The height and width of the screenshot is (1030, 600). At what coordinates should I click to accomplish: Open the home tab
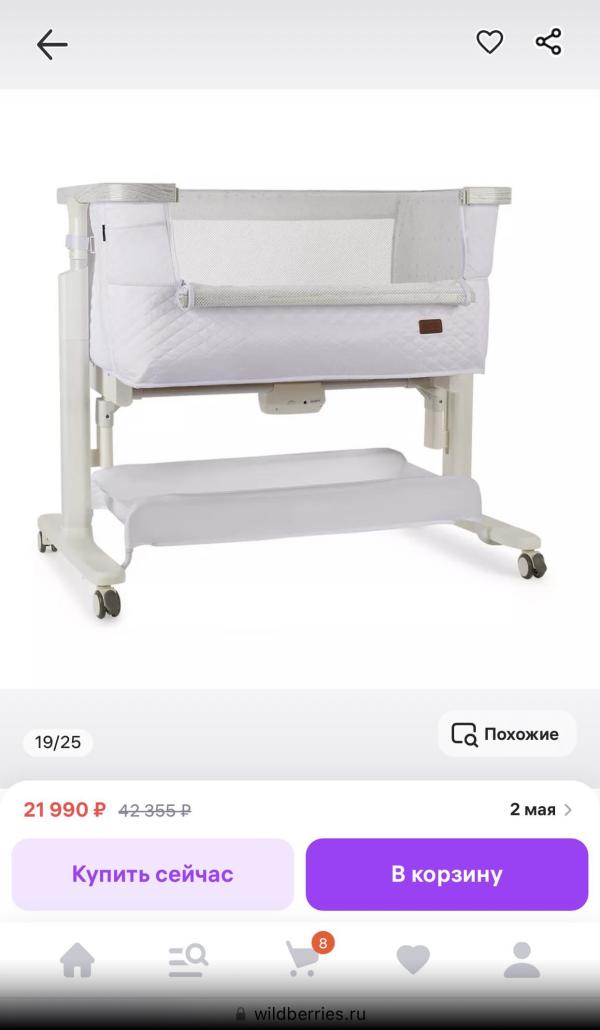tap(77, 960)
